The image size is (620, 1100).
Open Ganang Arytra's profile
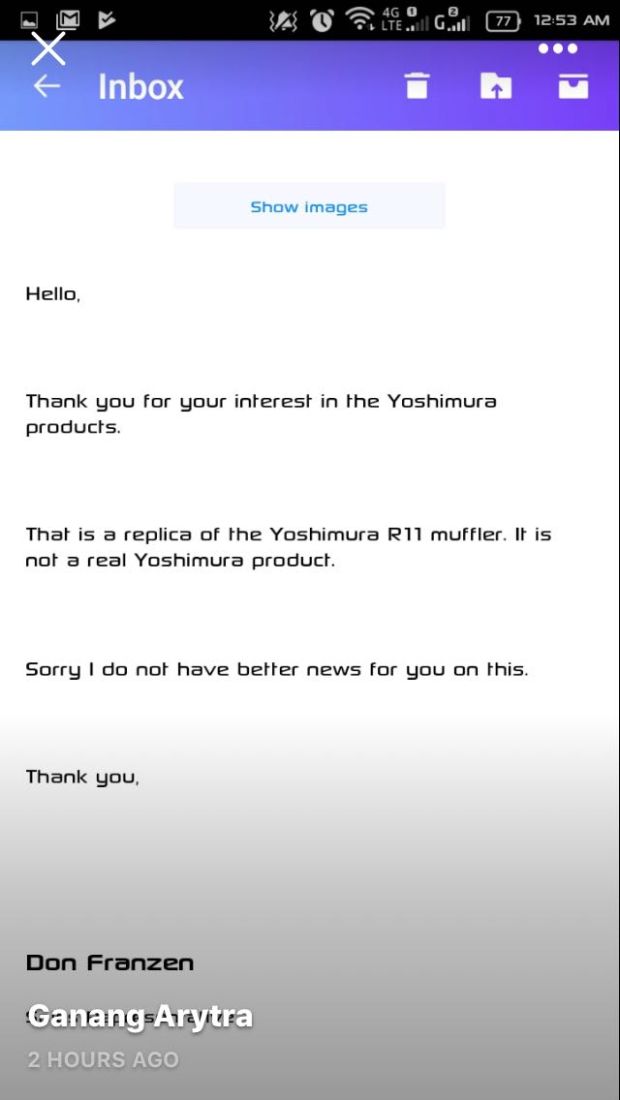coord(140,1016)
